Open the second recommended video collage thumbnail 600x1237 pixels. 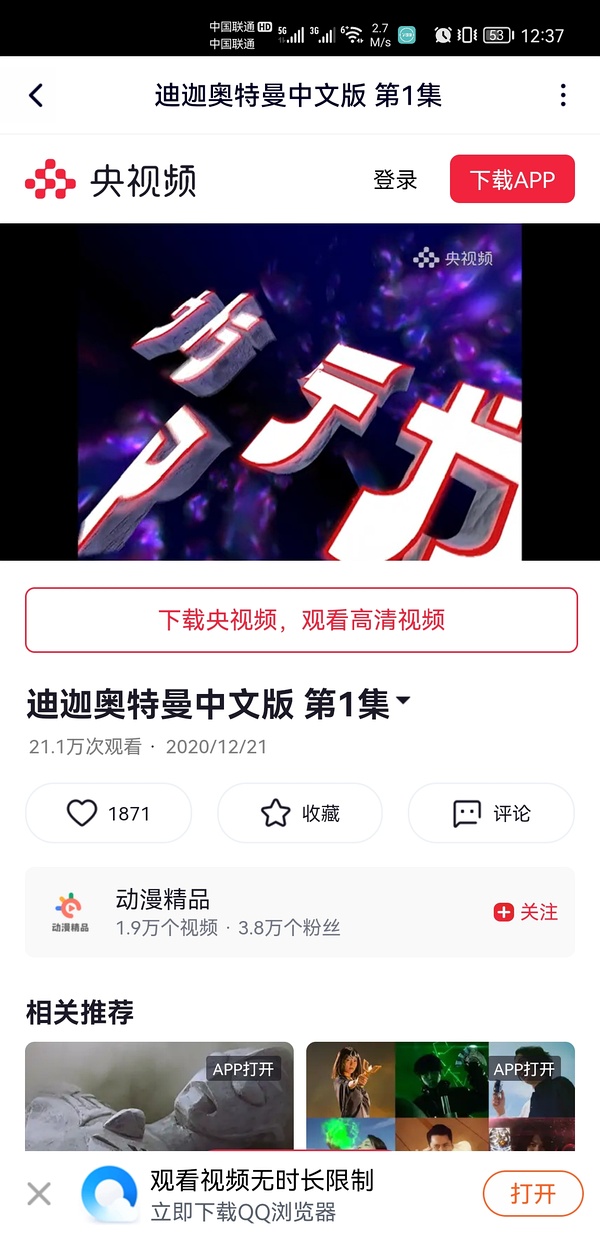[440, 1095]
